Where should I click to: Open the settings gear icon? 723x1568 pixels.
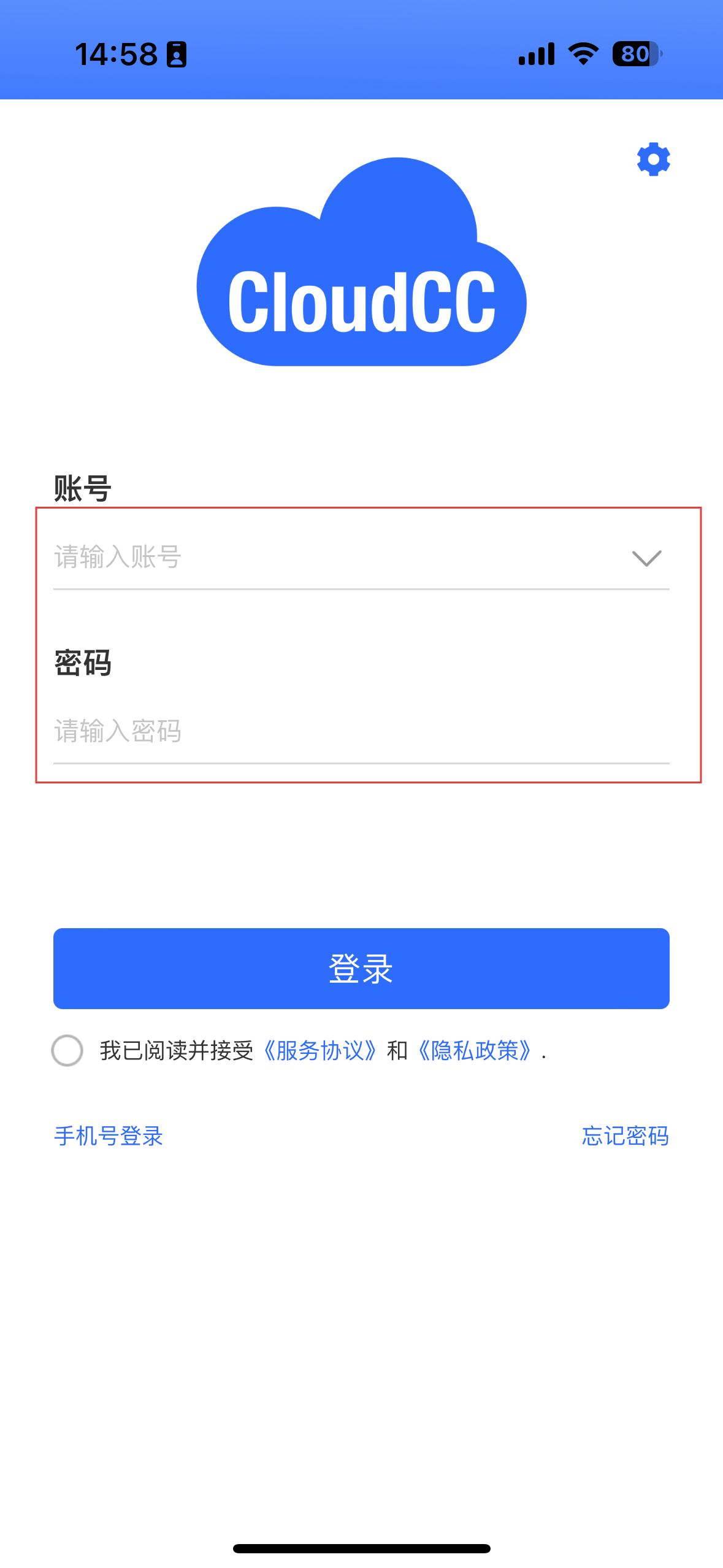click(653, 159)
